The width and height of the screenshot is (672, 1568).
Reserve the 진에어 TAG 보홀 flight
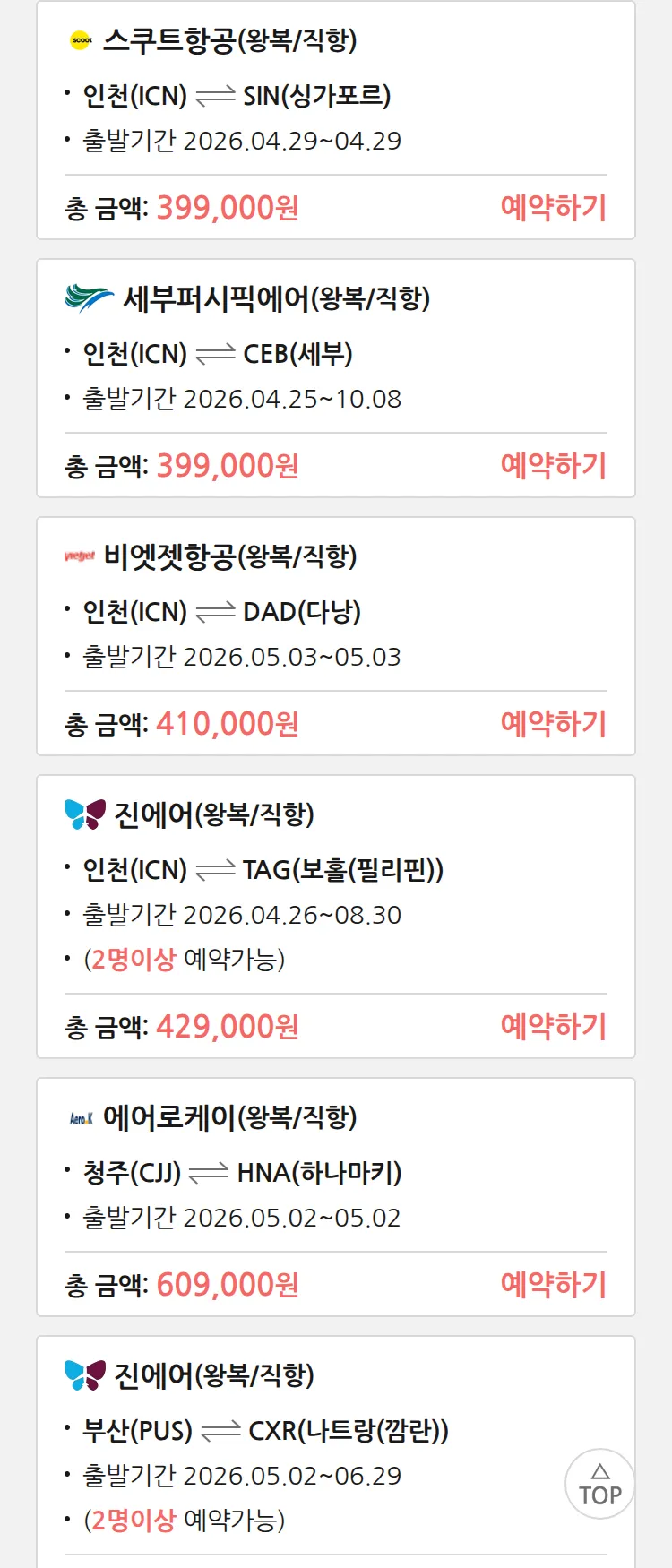tap(553, 1027)
